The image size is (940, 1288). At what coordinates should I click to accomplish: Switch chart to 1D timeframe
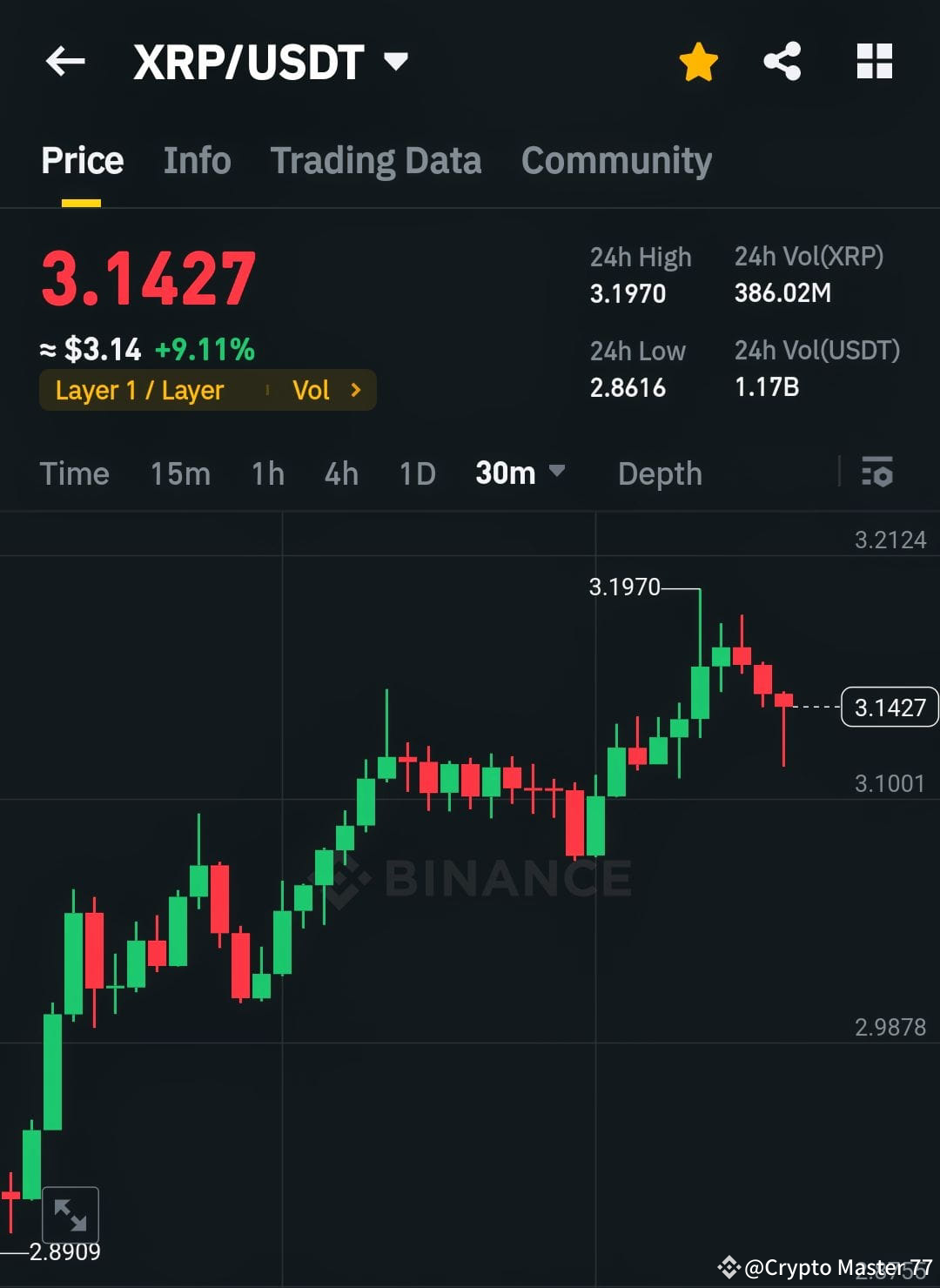tap(417, 473)
